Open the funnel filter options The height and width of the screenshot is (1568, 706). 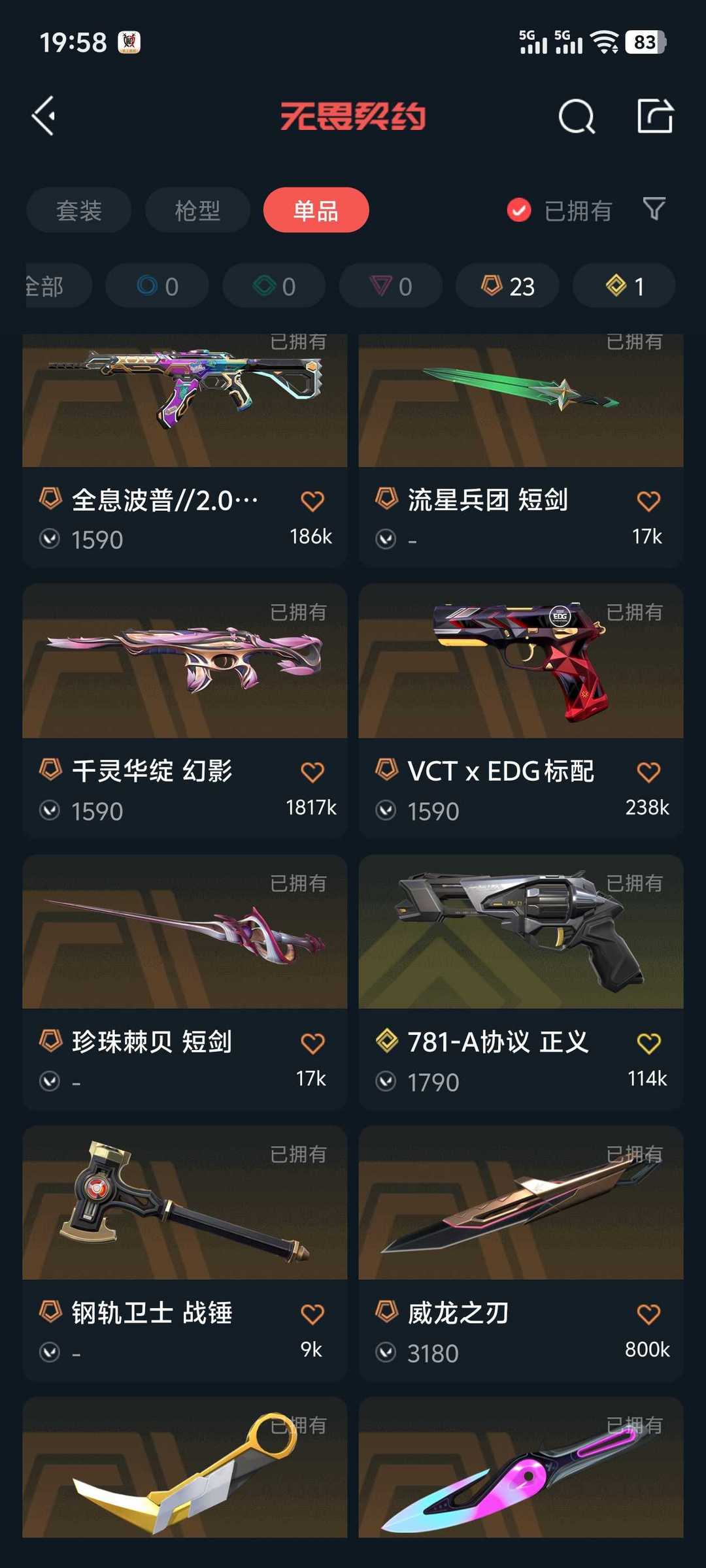tap(654, 209)
